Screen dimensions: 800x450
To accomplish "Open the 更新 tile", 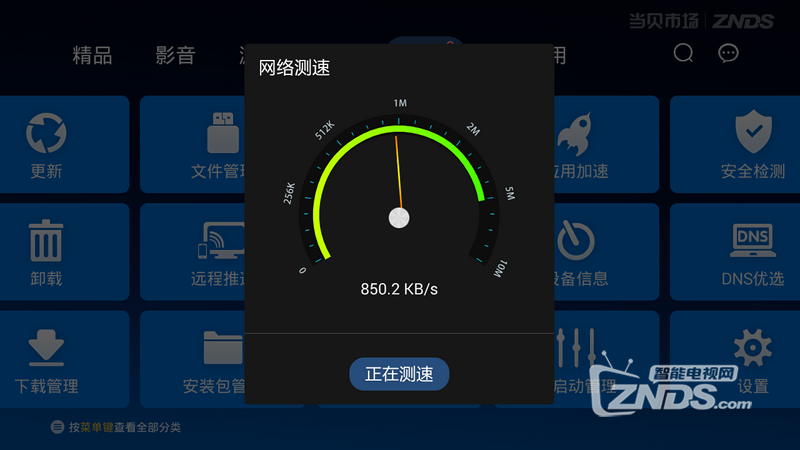I will click(x=65, y=144).
